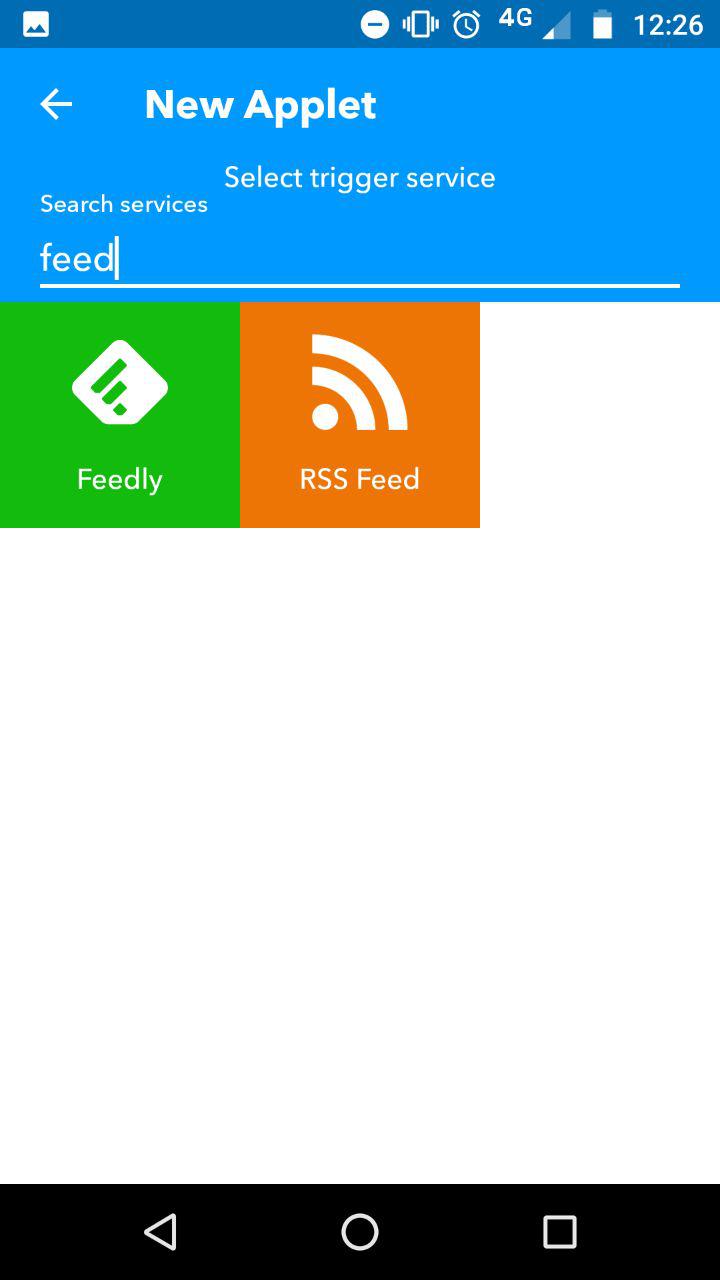Choose the RSS Feed service tile
Image resolution: width=720 pixels, height=1280 pixels.
(360, 415)
